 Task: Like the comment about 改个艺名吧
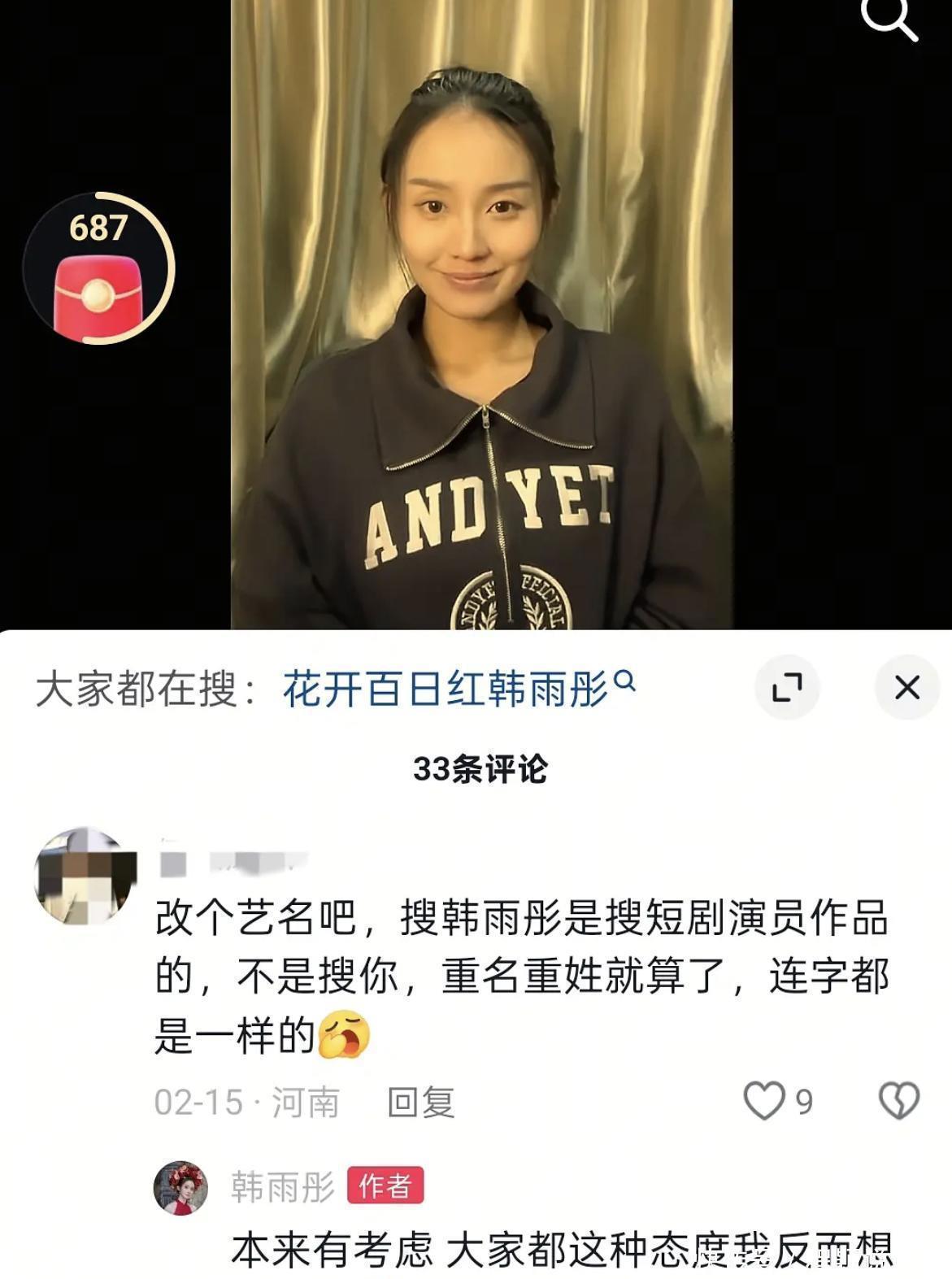point(764,1102)
